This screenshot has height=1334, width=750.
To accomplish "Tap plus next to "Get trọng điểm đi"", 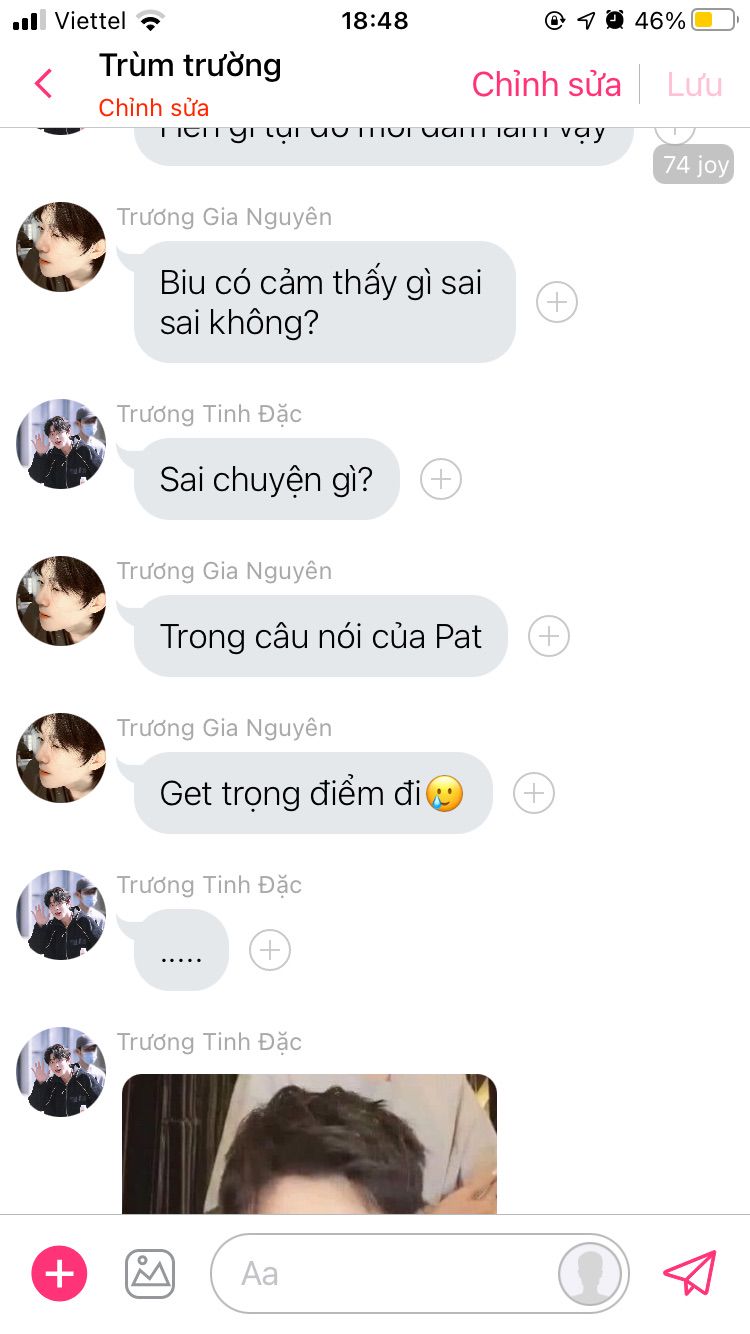I will point(534,793).
